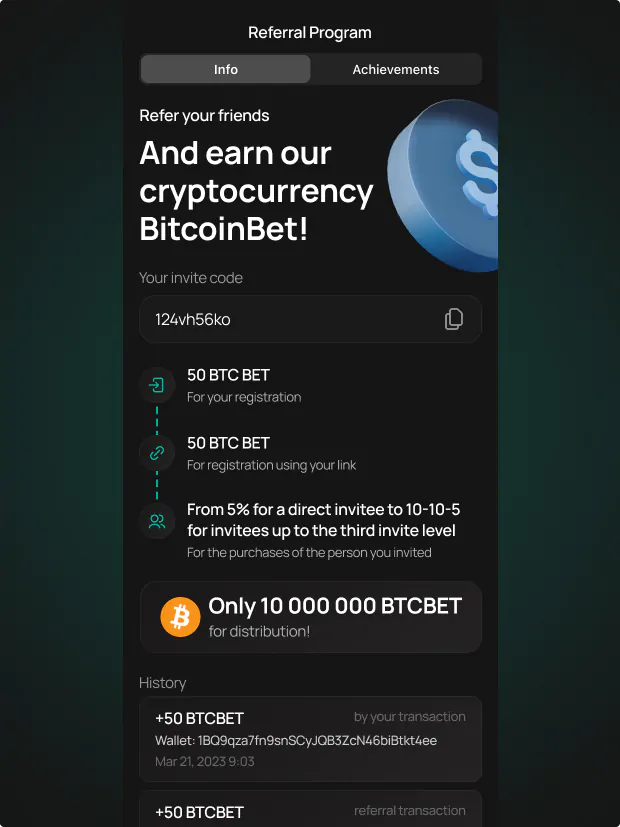Open the 'referral transaction' history entry
The image size is (620, 827).
310,810
